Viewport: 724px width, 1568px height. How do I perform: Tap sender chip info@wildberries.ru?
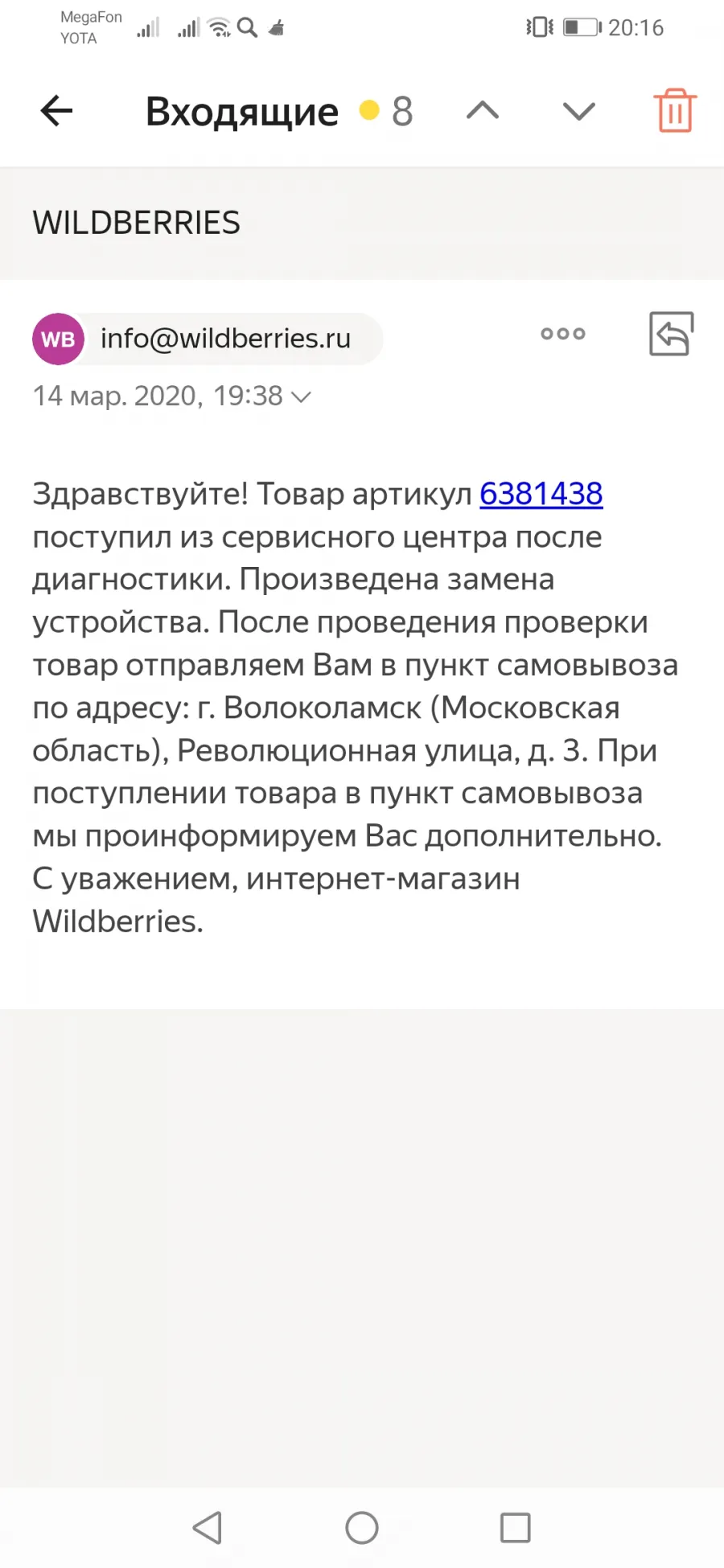point(208,339)
